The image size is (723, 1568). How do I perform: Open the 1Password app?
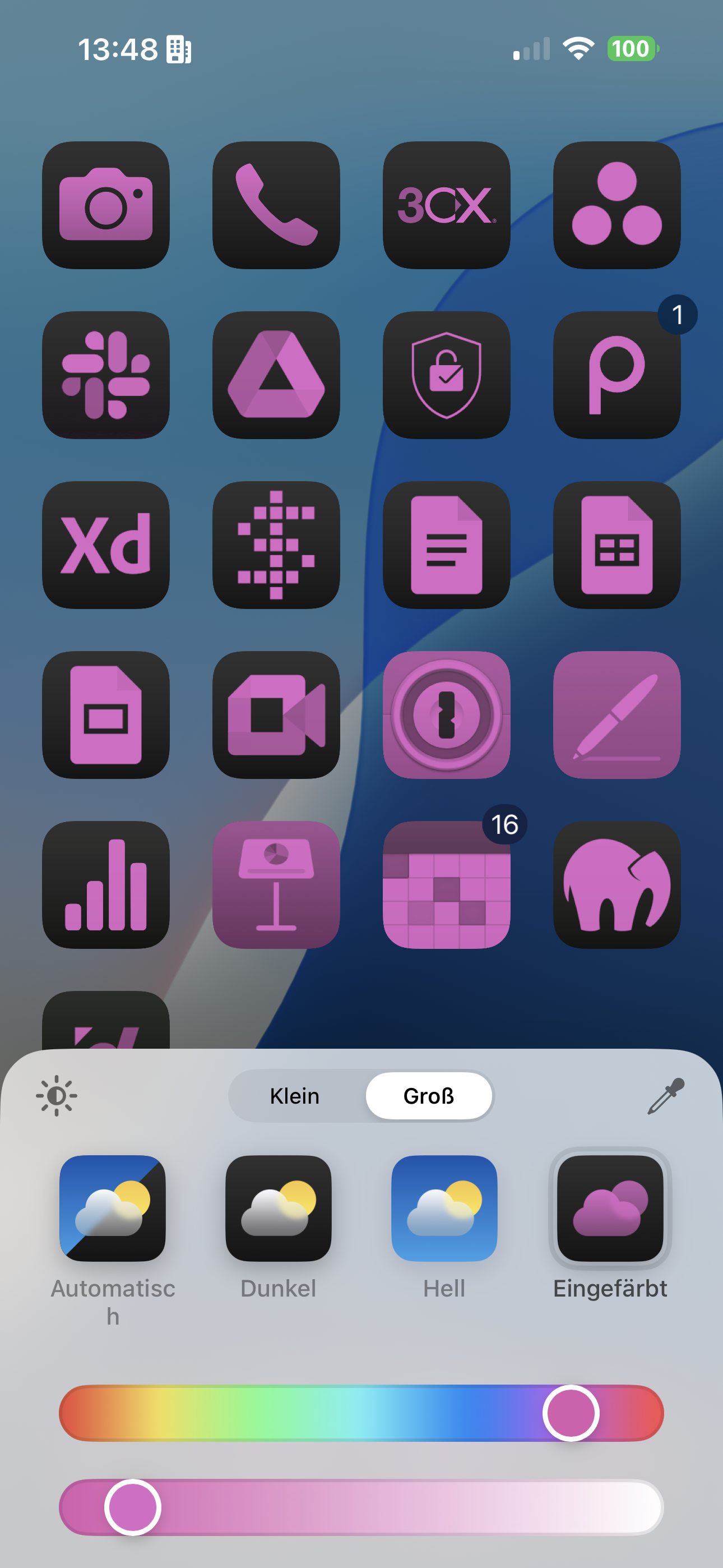click(447, 714)
